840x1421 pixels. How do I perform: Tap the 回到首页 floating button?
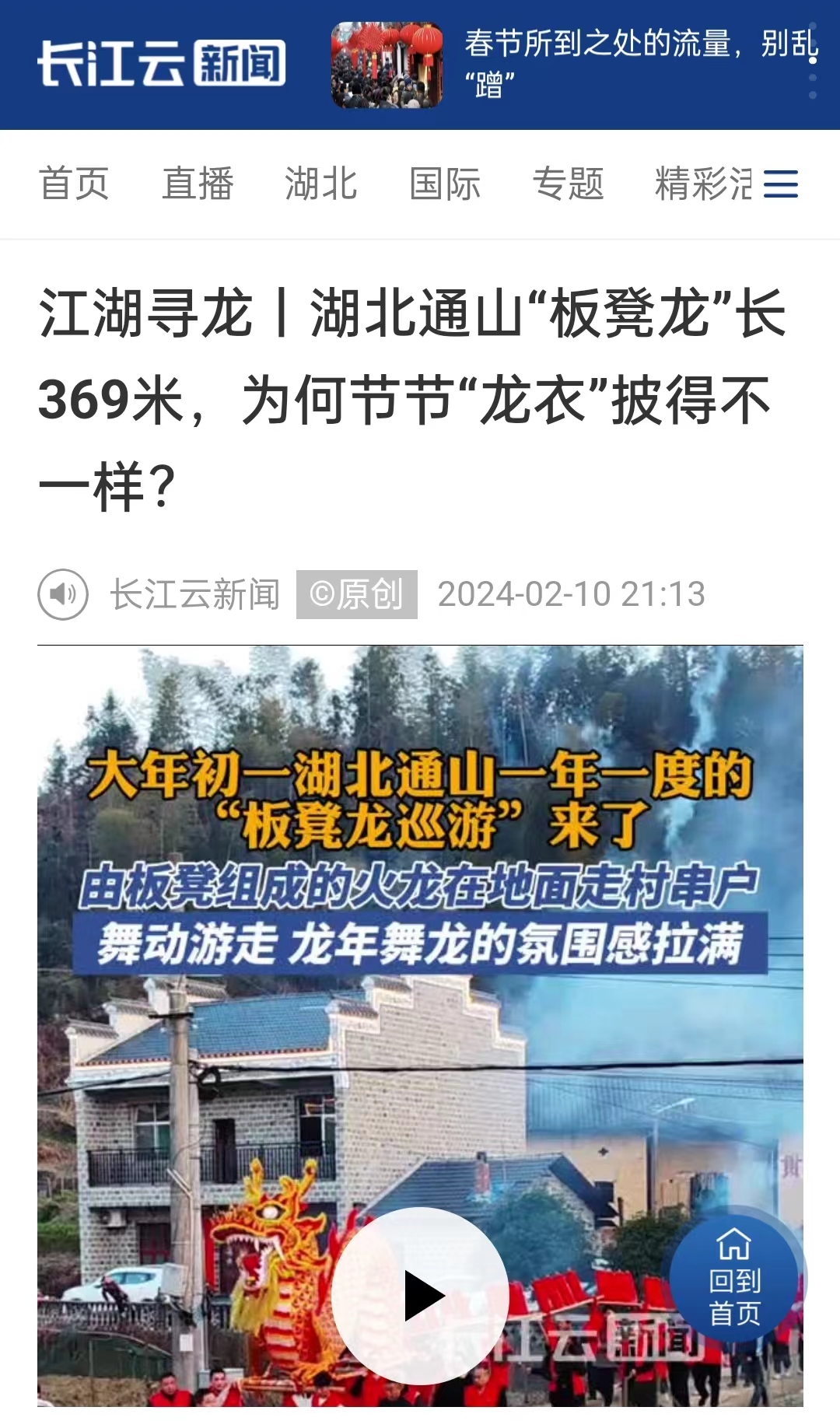point(734,1278)
